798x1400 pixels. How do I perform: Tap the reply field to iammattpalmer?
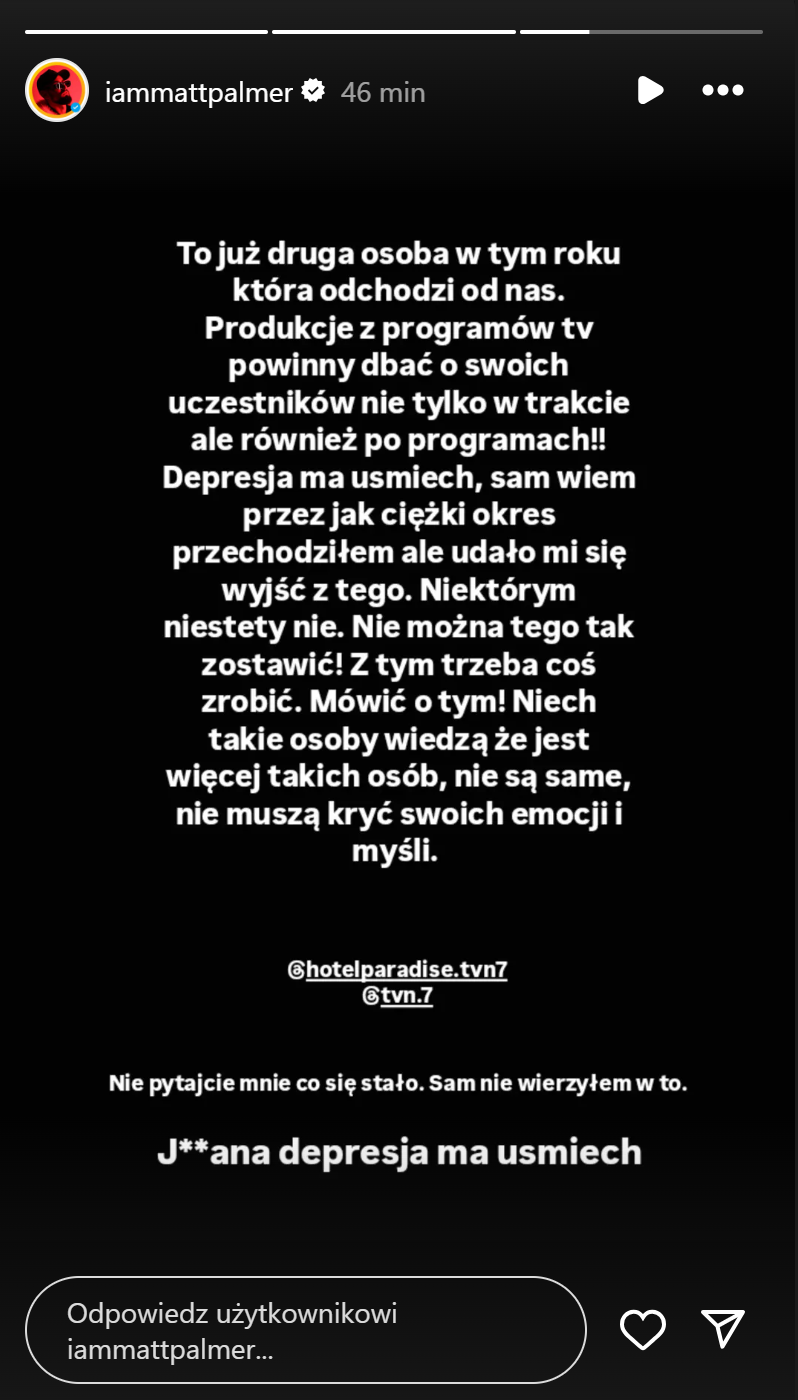305,1330
